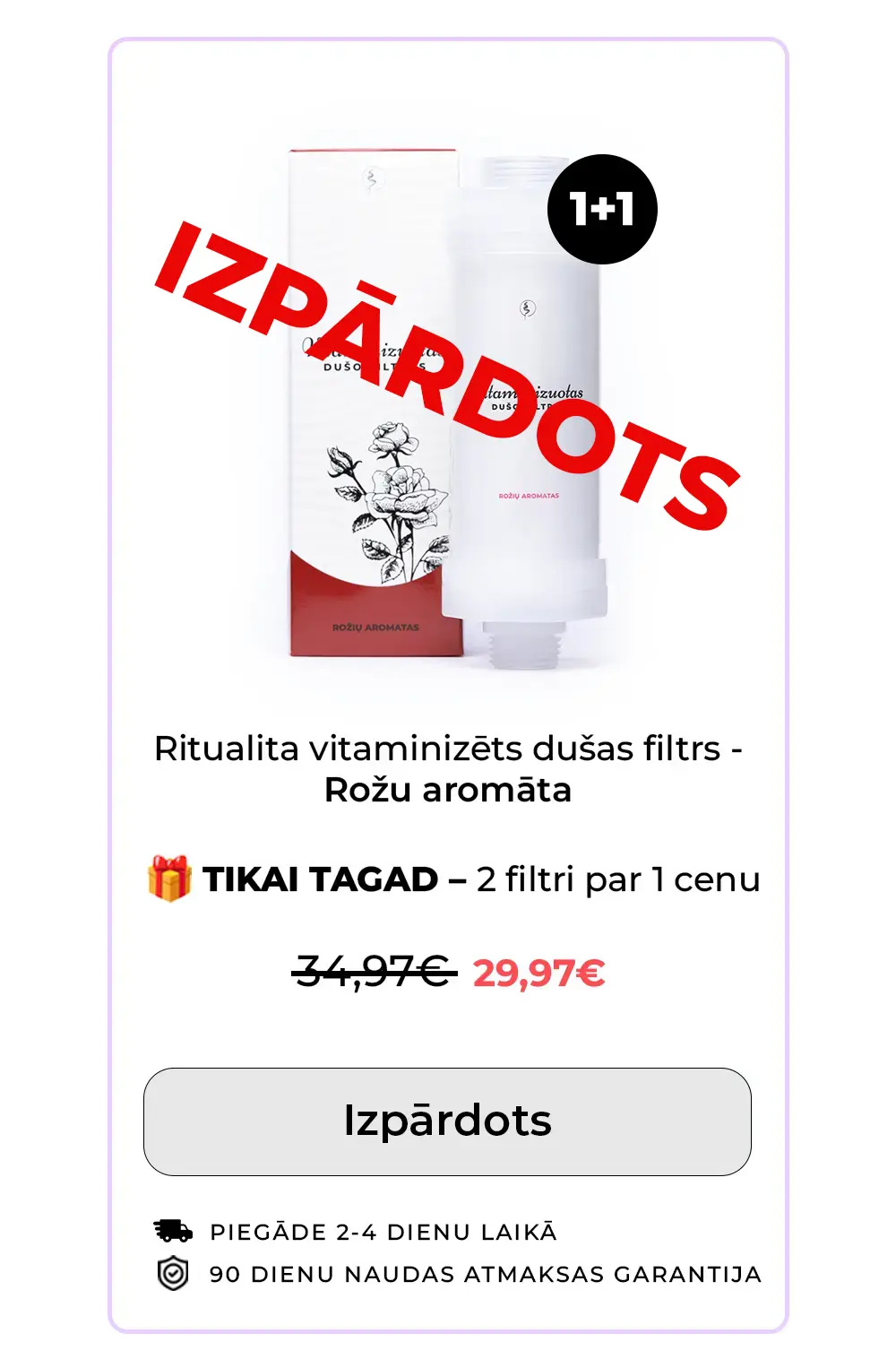This screenshot has width=896, height=1368.
Task: Open the Ritualita shower filter product image
Action: pos(447,403)
